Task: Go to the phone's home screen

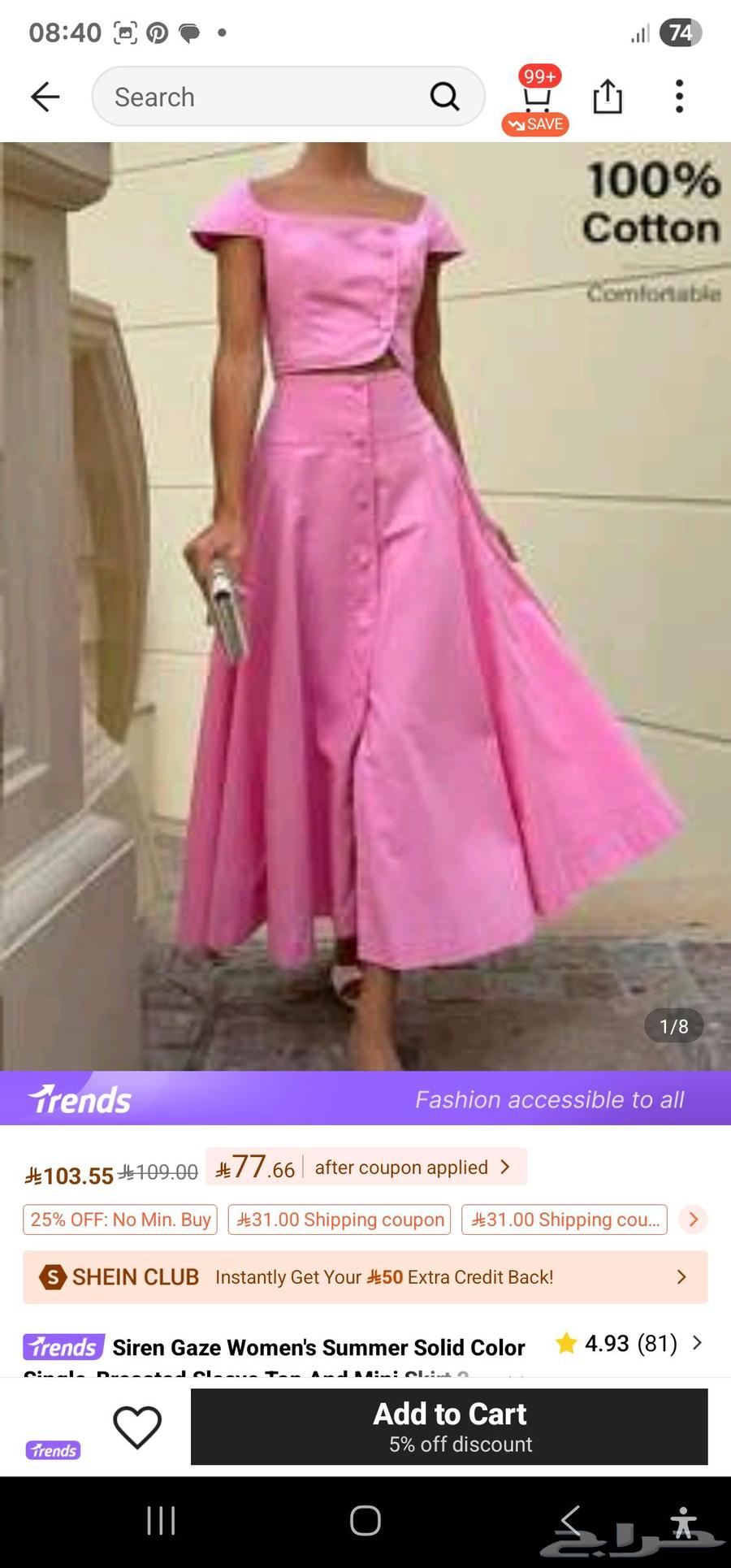Action: [x=365, y=1521]
